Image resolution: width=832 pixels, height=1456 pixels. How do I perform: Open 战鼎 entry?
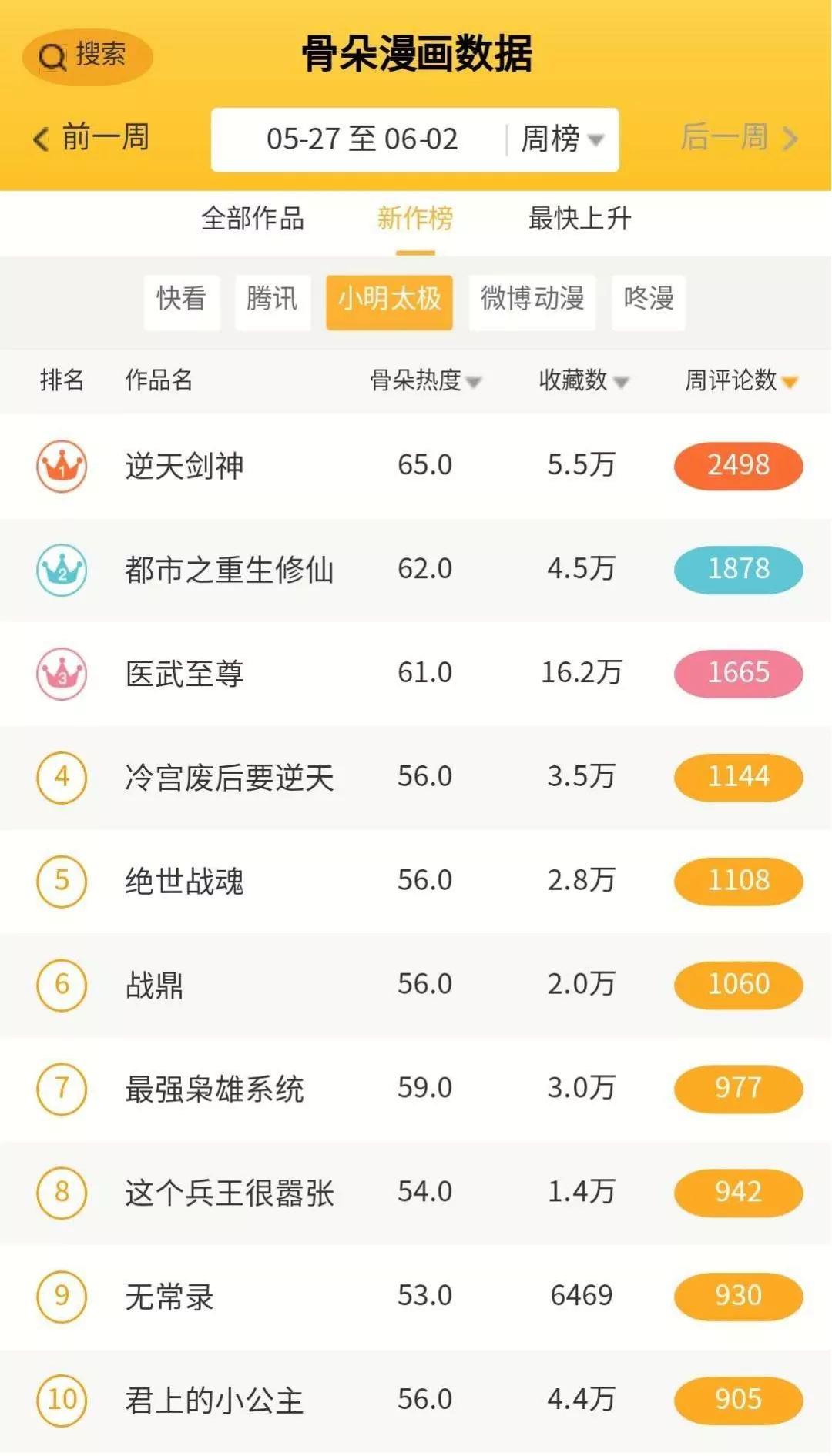[416, 985]
